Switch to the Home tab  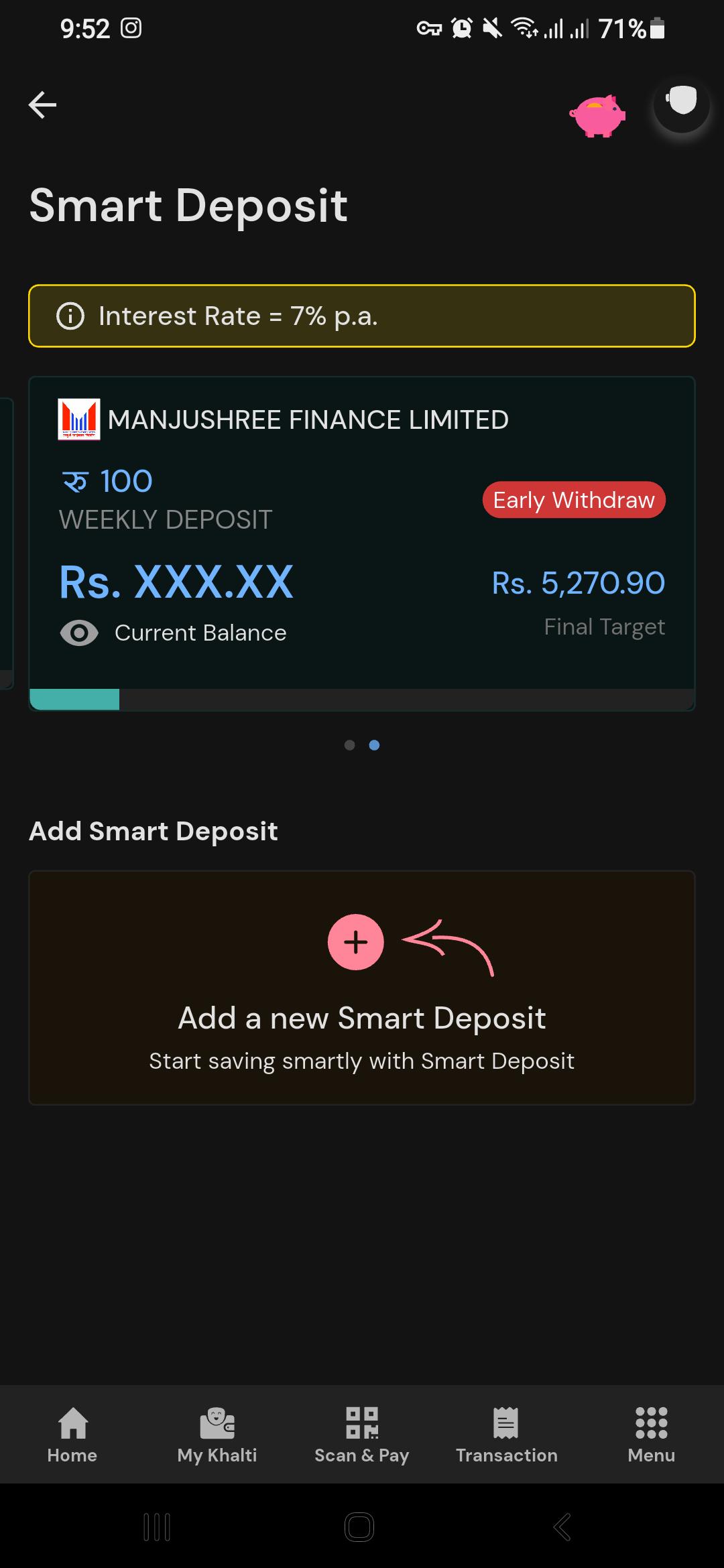pyautogui.click(x=72, y=1434)
